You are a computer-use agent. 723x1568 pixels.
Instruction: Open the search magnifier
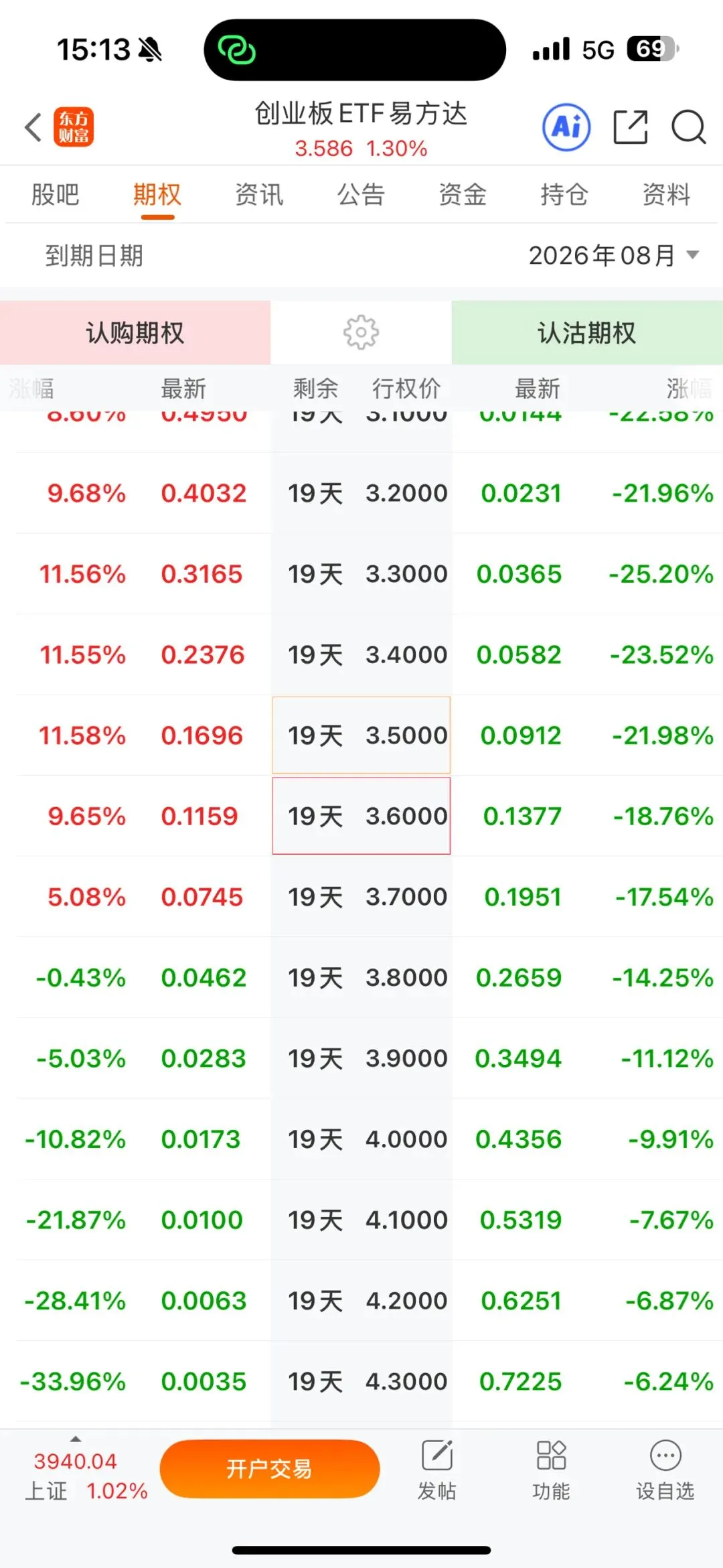689,127
